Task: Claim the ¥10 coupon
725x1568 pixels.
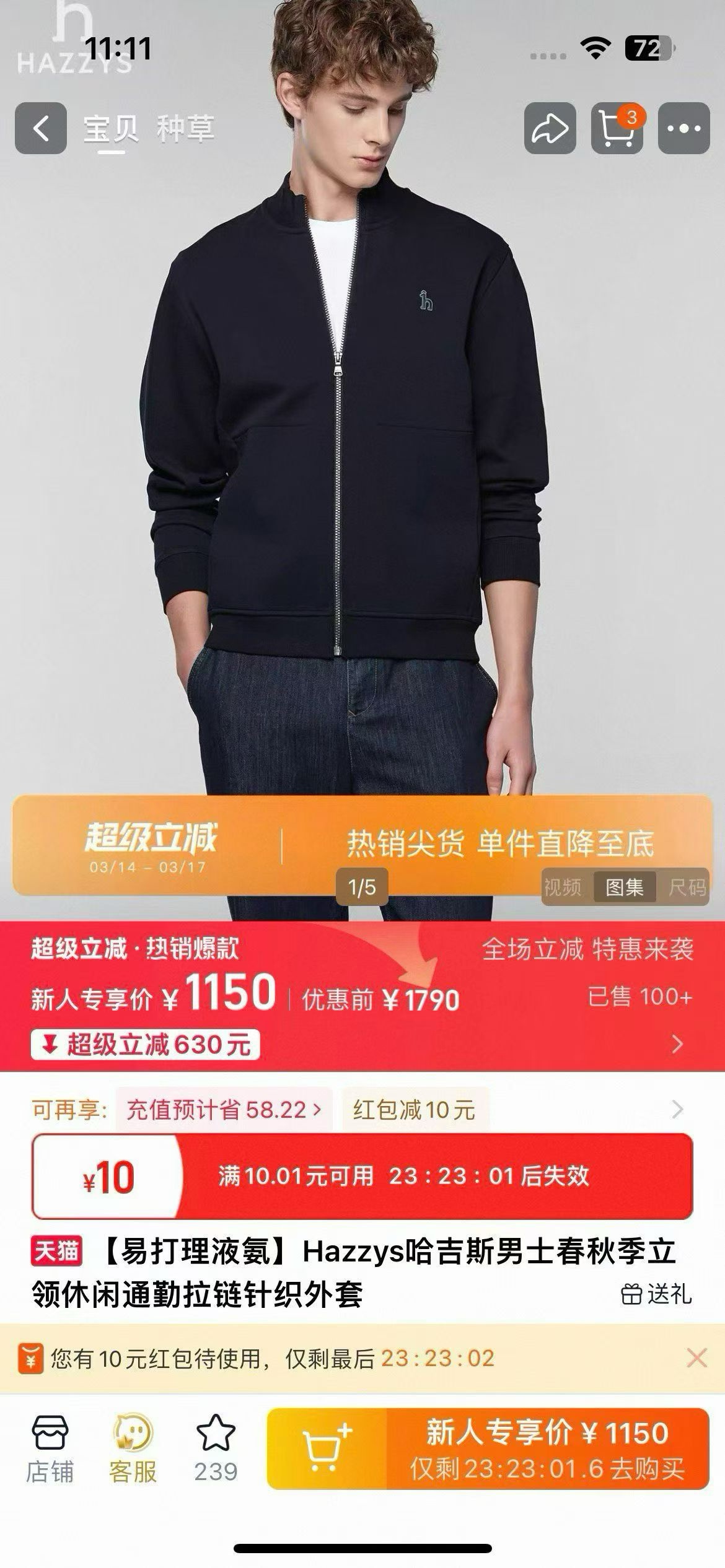Action: point(362,1176)
